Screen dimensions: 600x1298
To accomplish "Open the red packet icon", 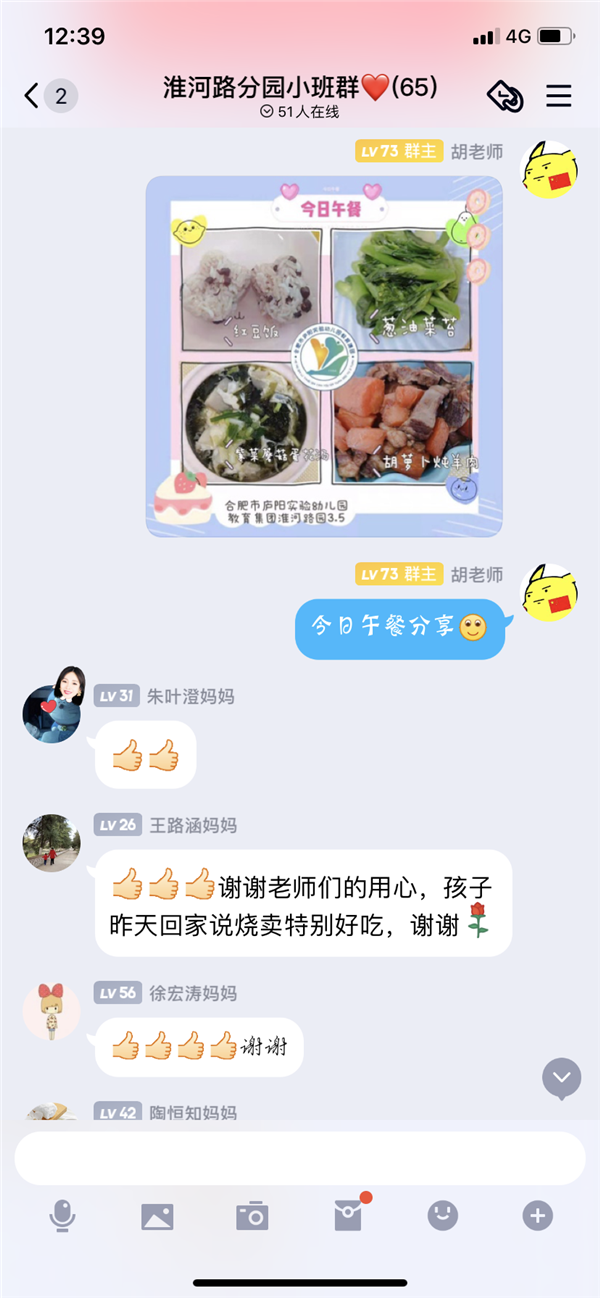I will pos(349,1214).
